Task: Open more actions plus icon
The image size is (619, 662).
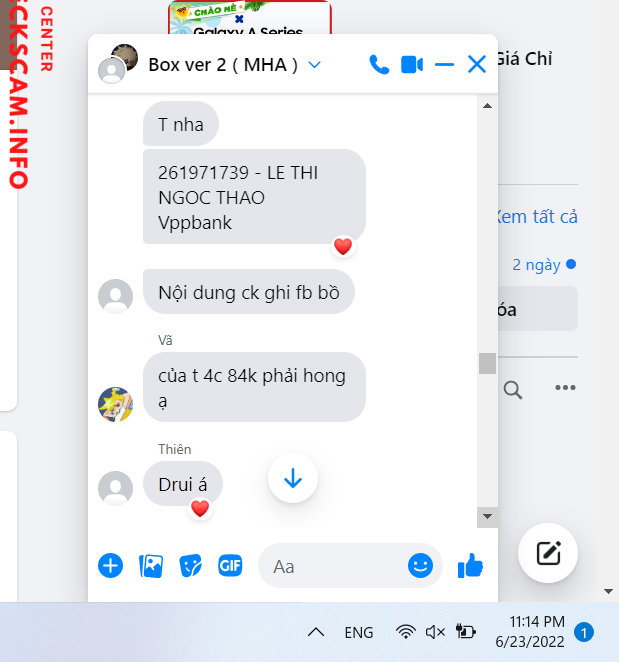Action: [x=110, y=566]
